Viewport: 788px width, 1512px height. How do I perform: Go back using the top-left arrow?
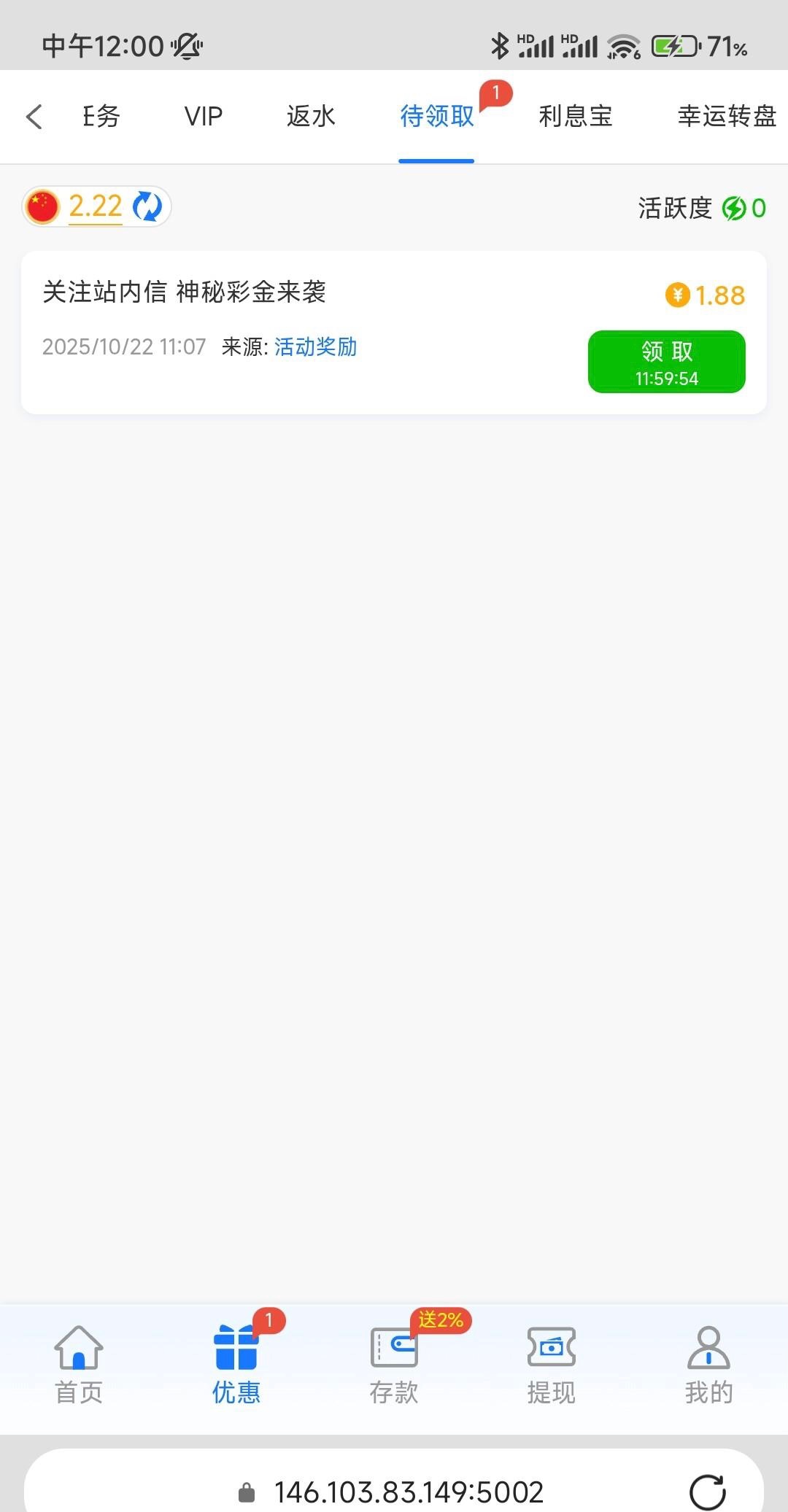tap(34, 117)
